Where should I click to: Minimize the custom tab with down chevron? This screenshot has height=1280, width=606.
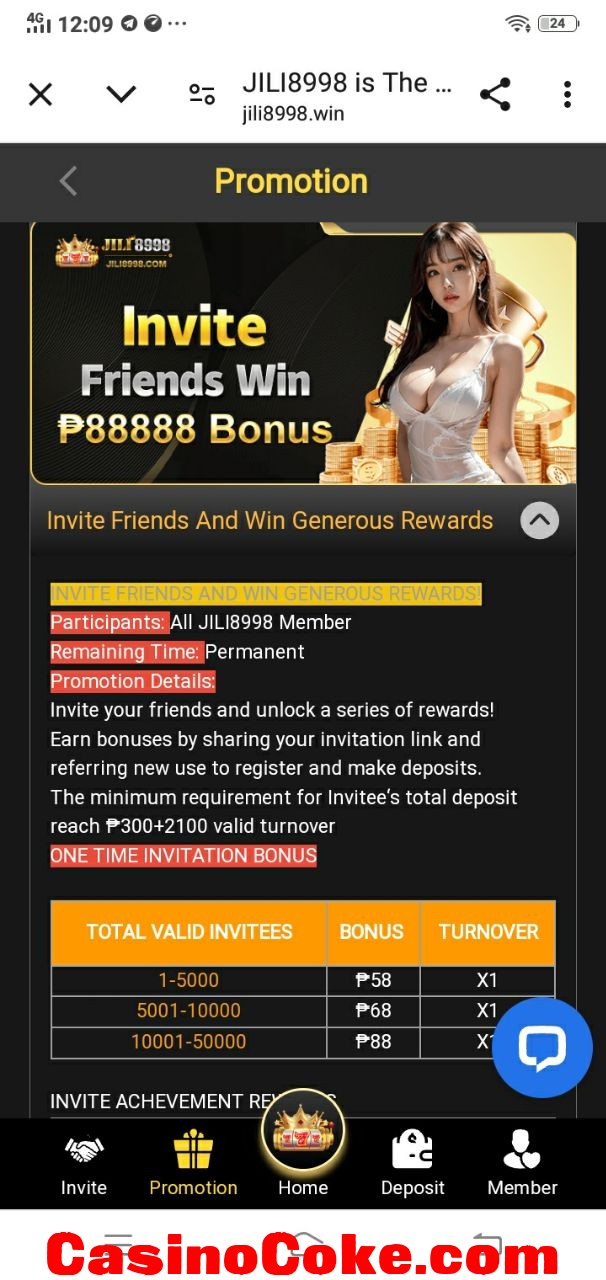(121, 95)
